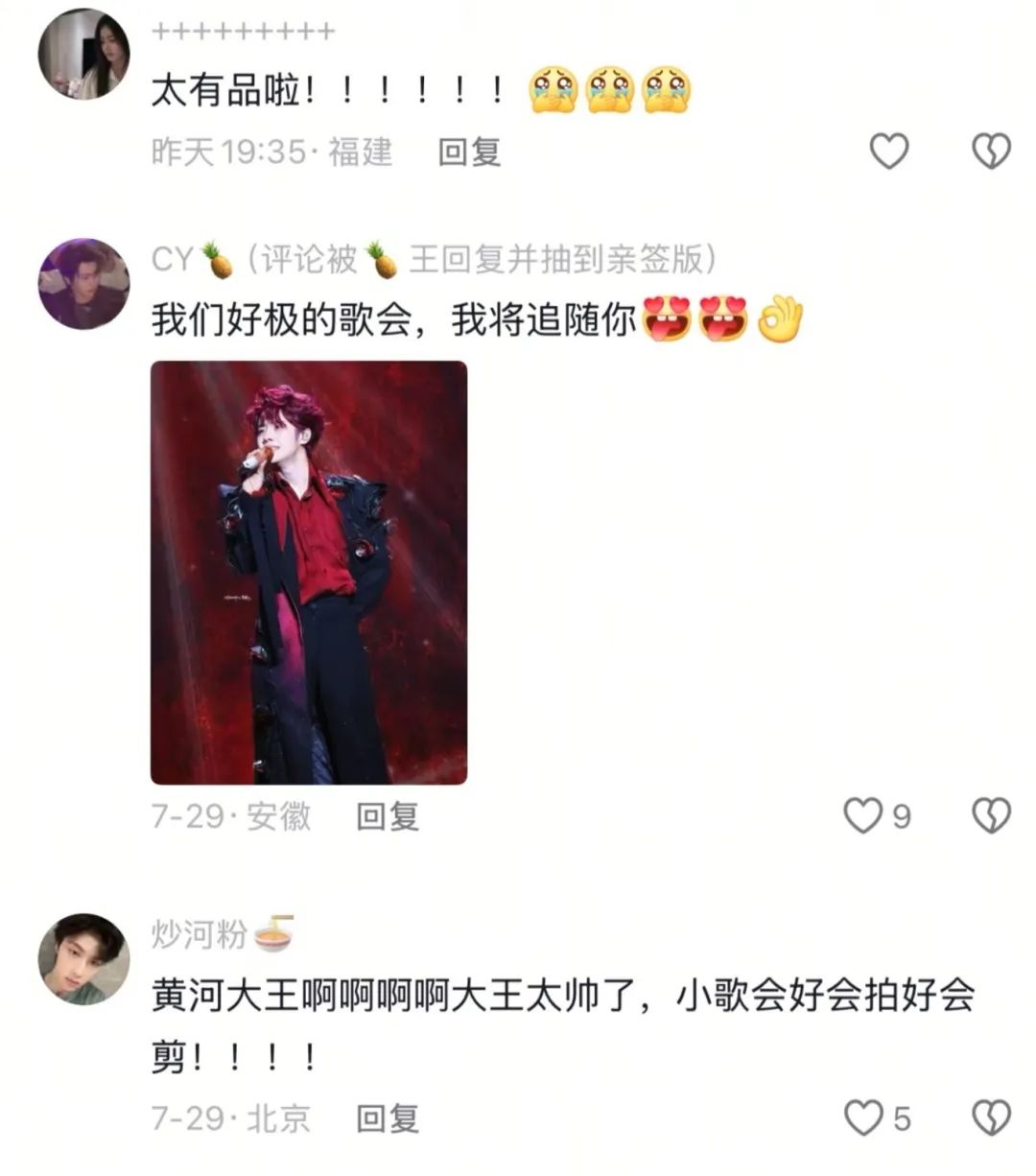Open CY's profile avatar

83,284
